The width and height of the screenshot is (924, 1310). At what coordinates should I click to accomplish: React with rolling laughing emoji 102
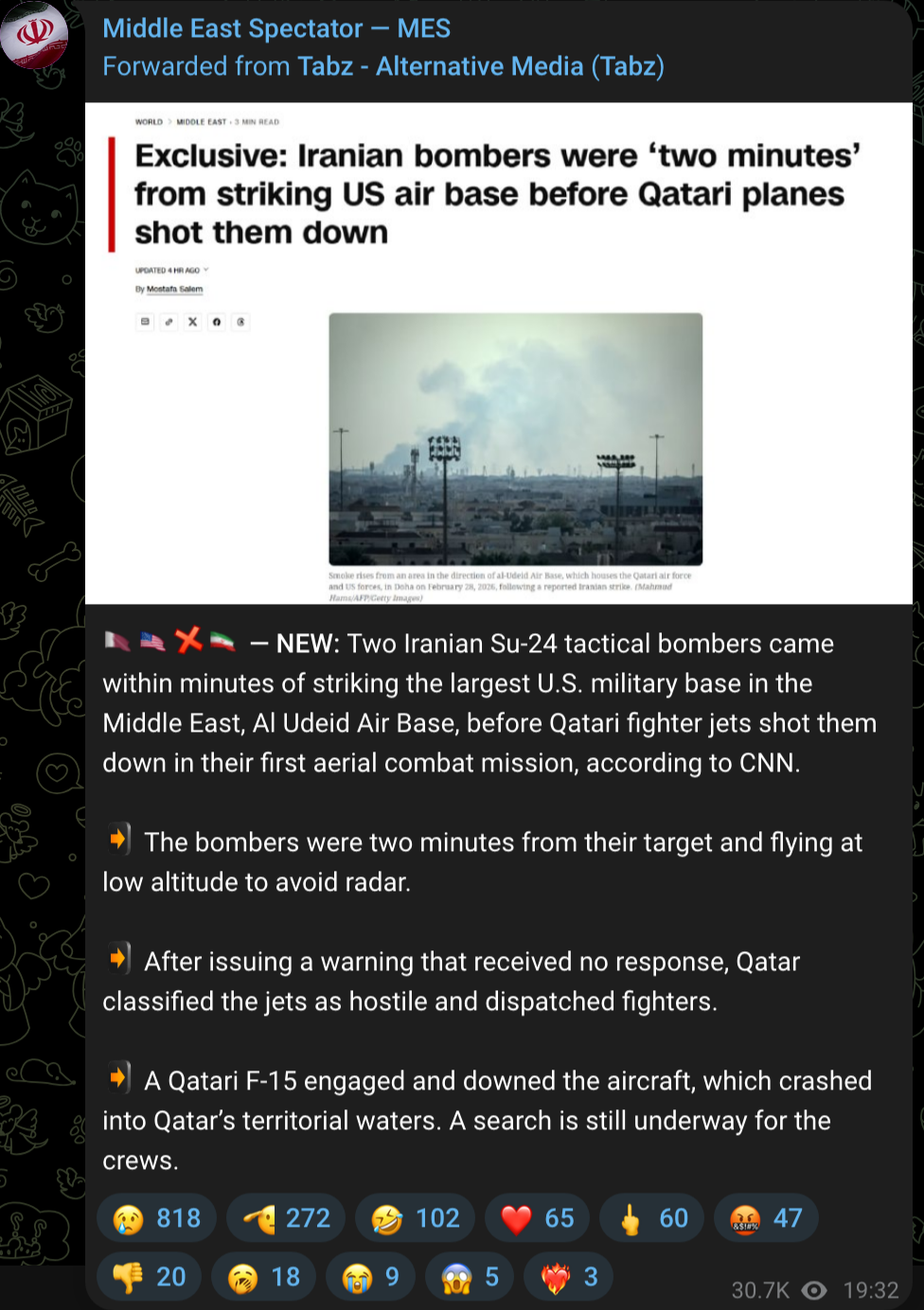(x=416, y=1218)
